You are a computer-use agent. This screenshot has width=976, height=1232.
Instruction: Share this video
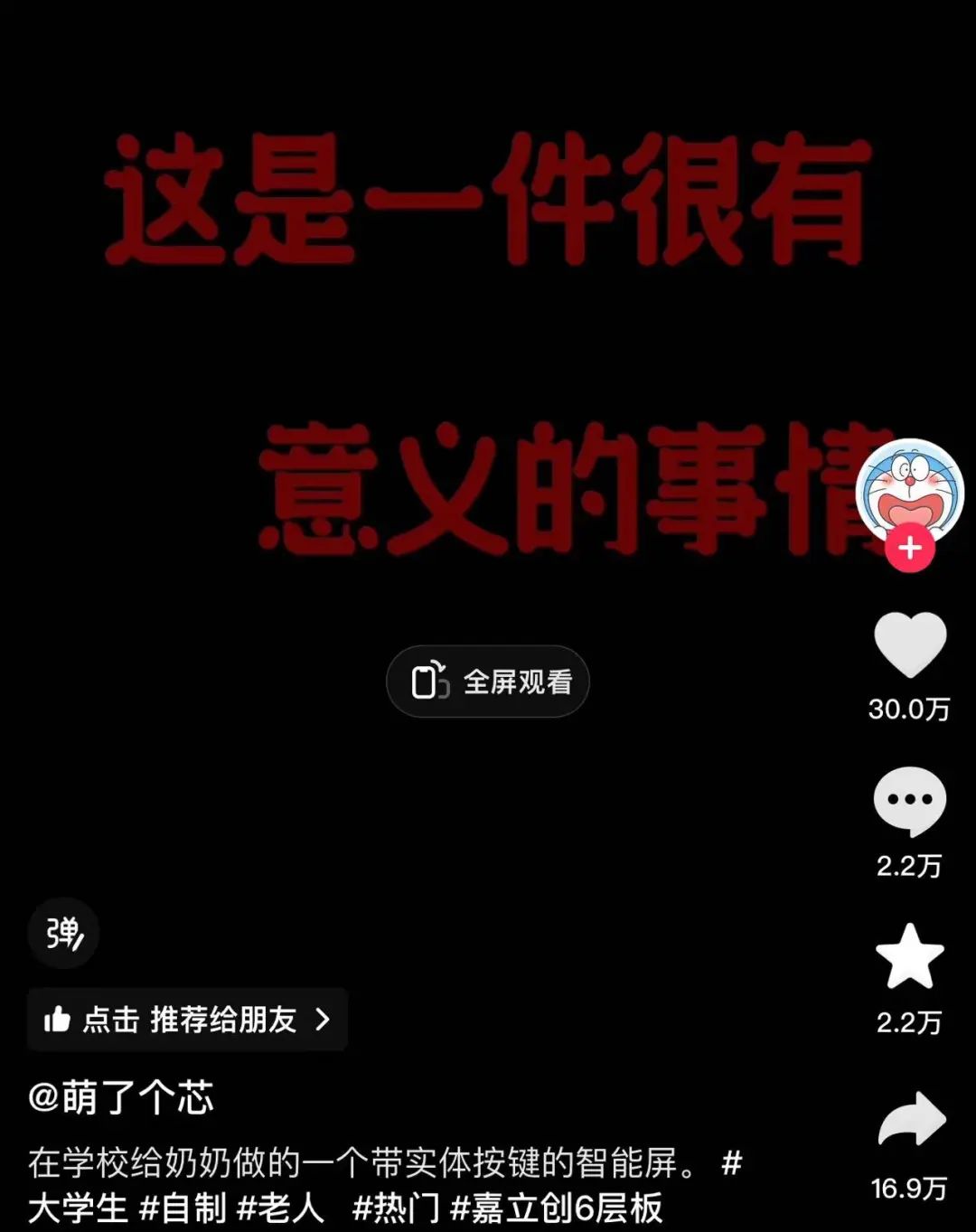tap(911, 1121)
